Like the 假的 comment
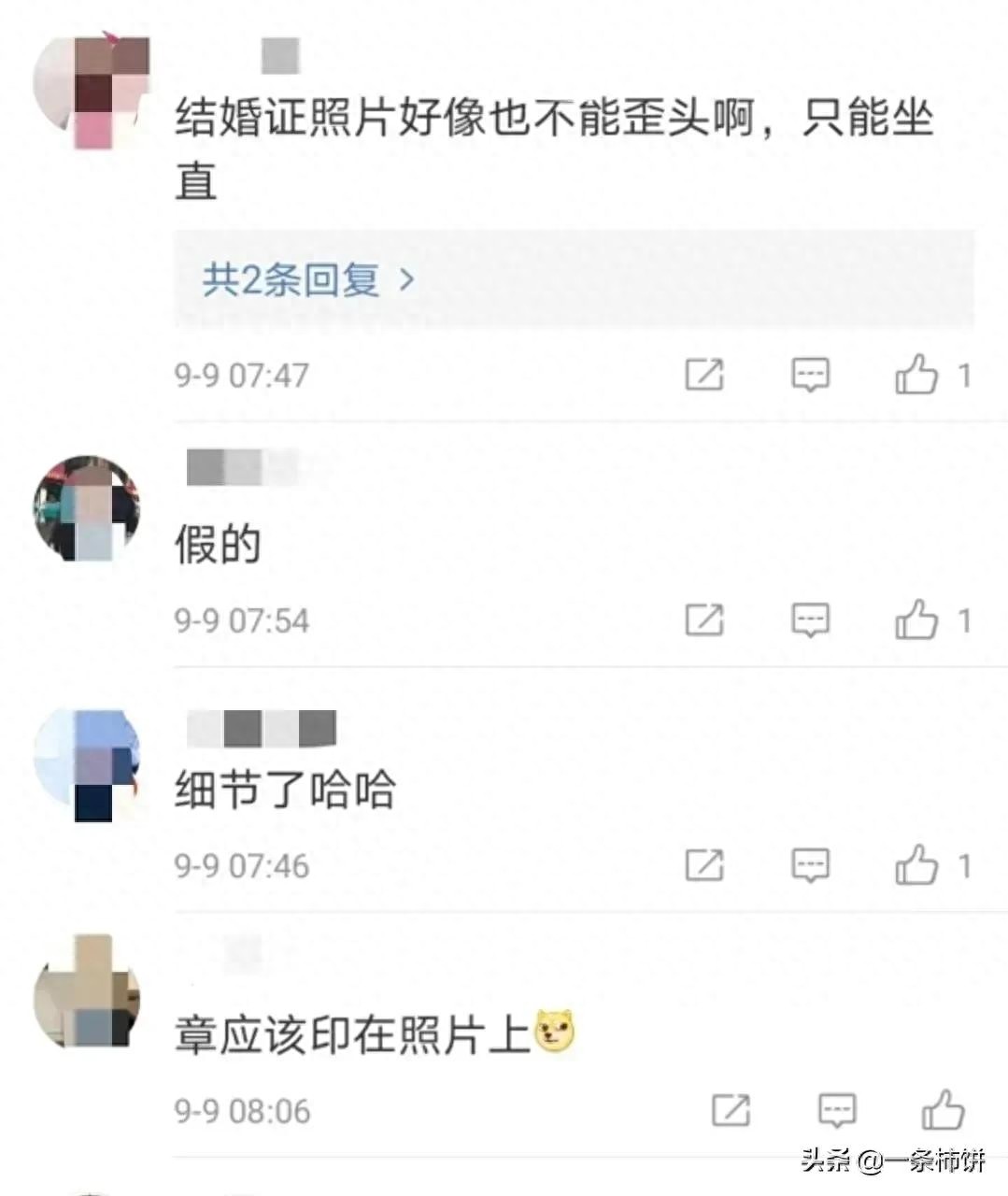This screenshot has width=1008, height=1196. click(x=916, y=620)
